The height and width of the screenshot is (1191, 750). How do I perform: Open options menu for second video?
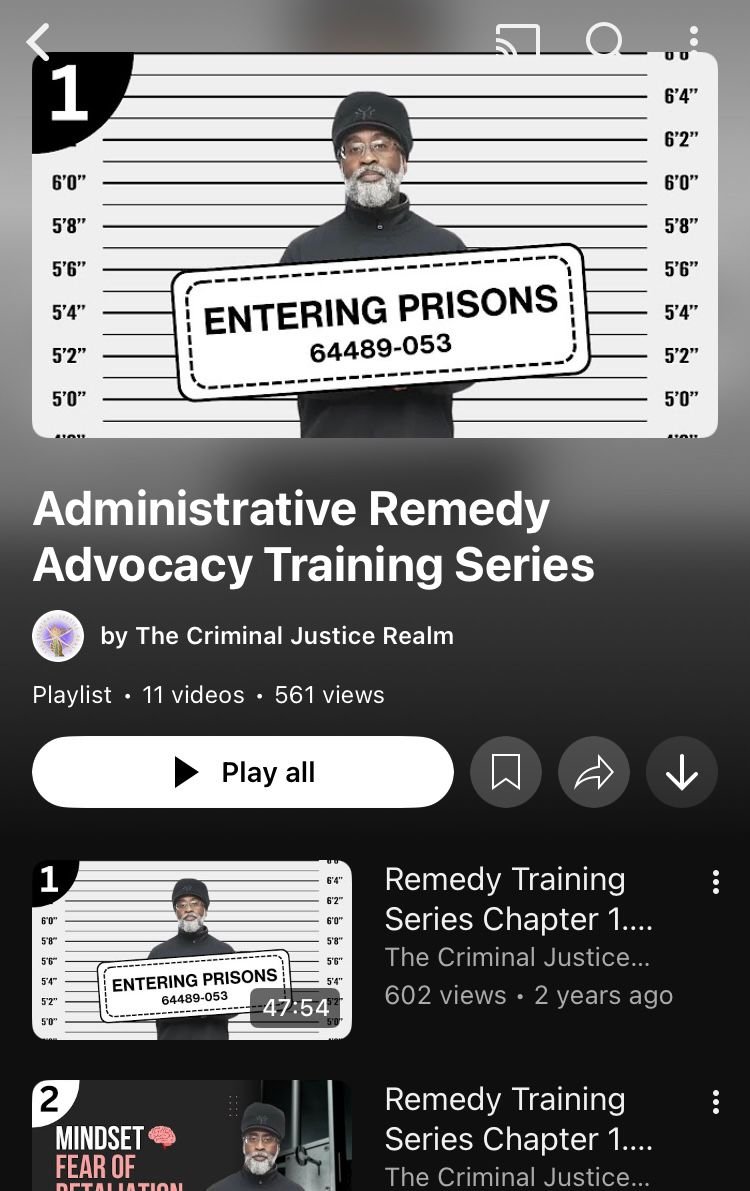(x=716, y=1100)
